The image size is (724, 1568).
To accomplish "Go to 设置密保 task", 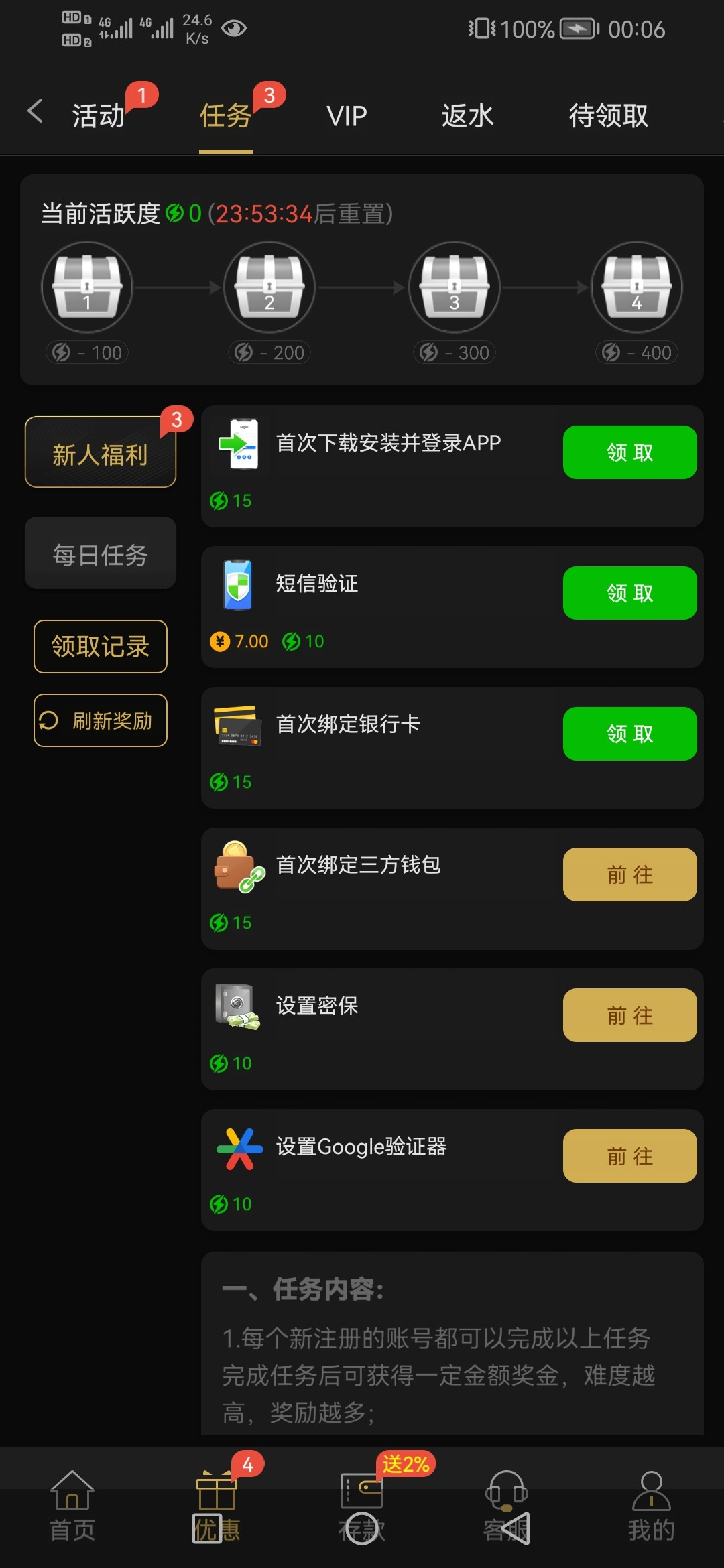I will pyautogui.click(x=629, y=1015).
